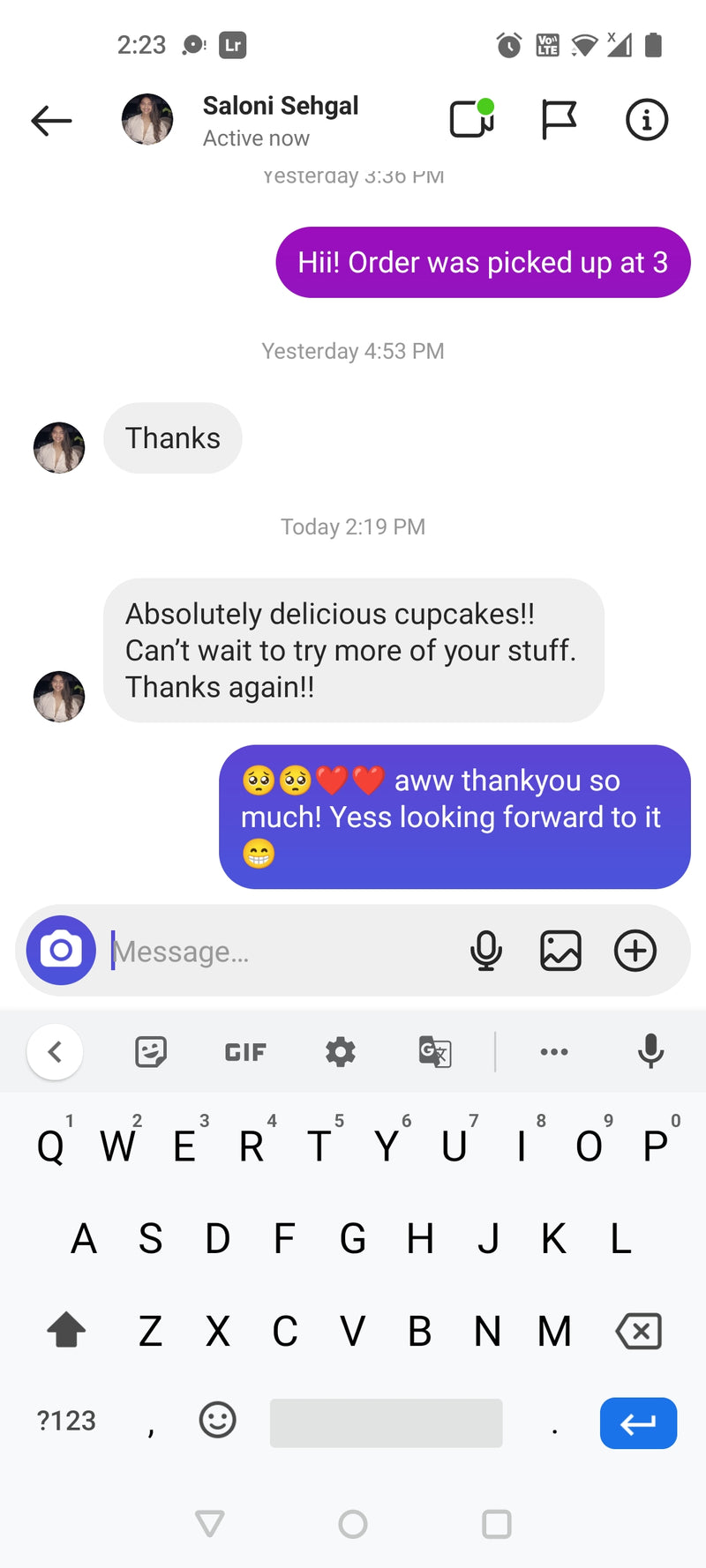Screen dimensions: 706x1568
Task: Open the camera from the message bar
Action: 61,951
